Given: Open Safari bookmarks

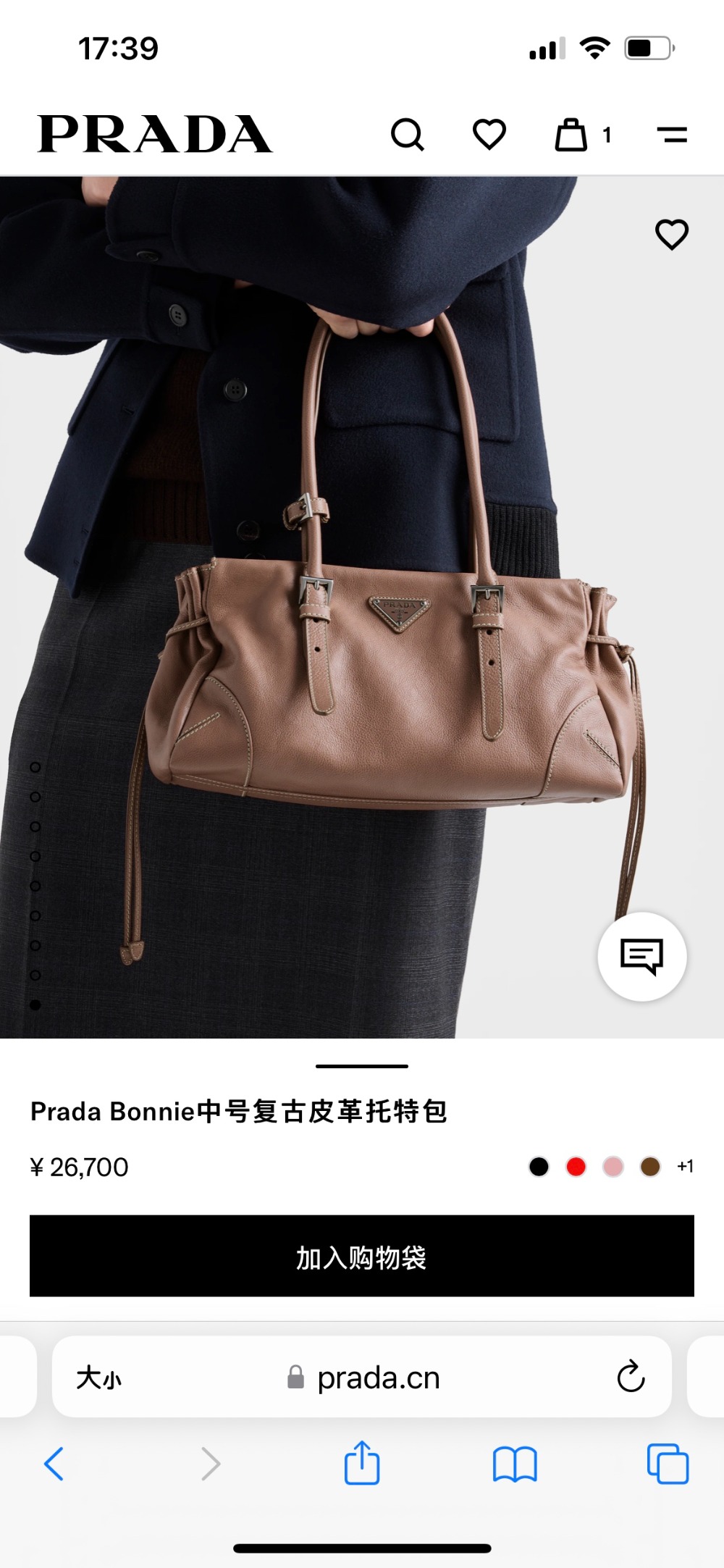Looking at the screenshot, I should pos(515,1464).
